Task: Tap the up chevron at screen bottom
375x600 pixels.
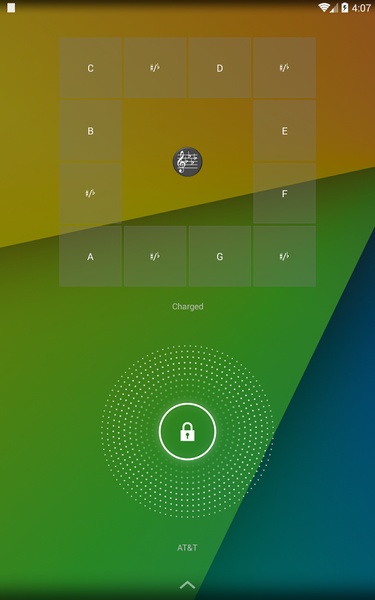Action: pos(187,585)
